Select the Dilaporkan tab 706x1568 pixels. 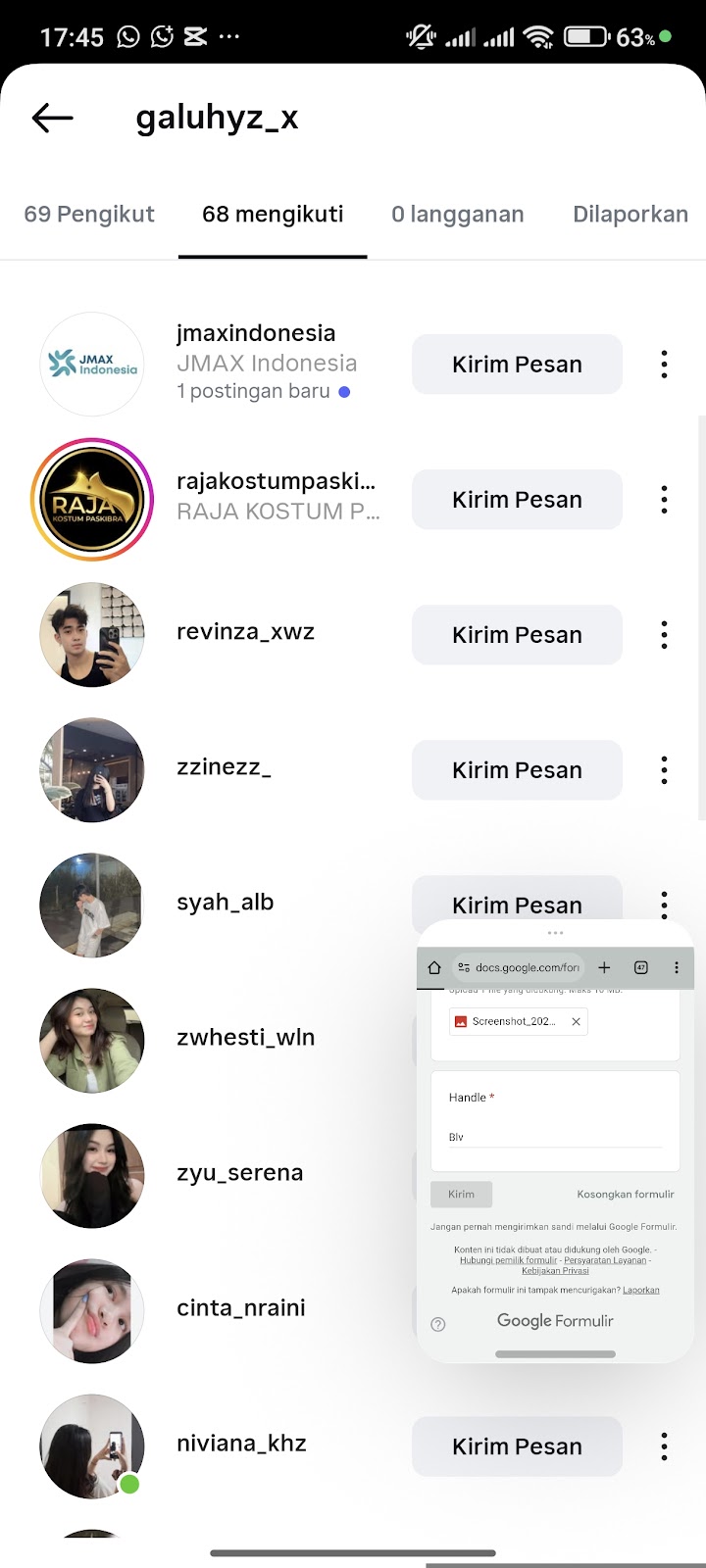[x=630, y=215]
